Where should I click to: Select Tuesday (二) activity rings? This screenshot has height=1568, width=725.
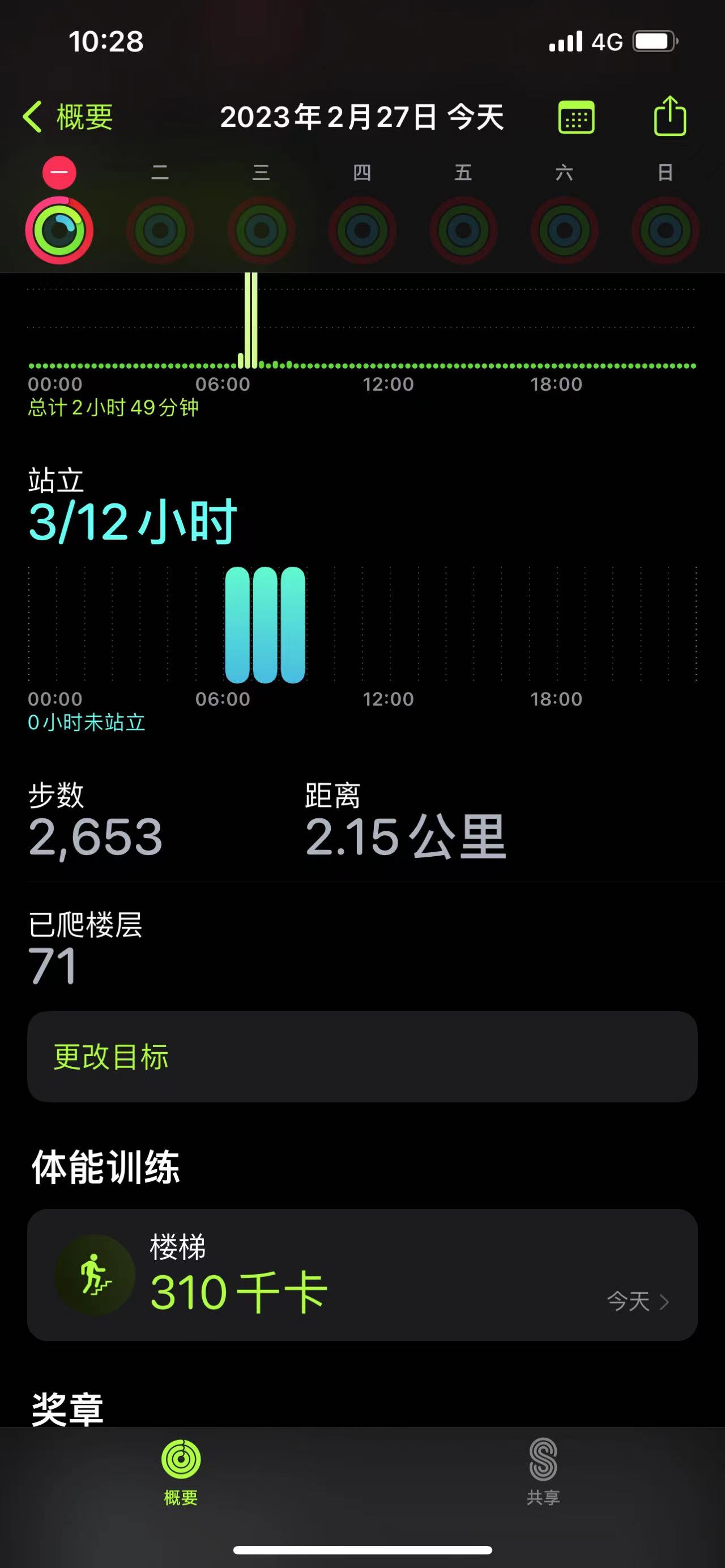click(160, 230)
